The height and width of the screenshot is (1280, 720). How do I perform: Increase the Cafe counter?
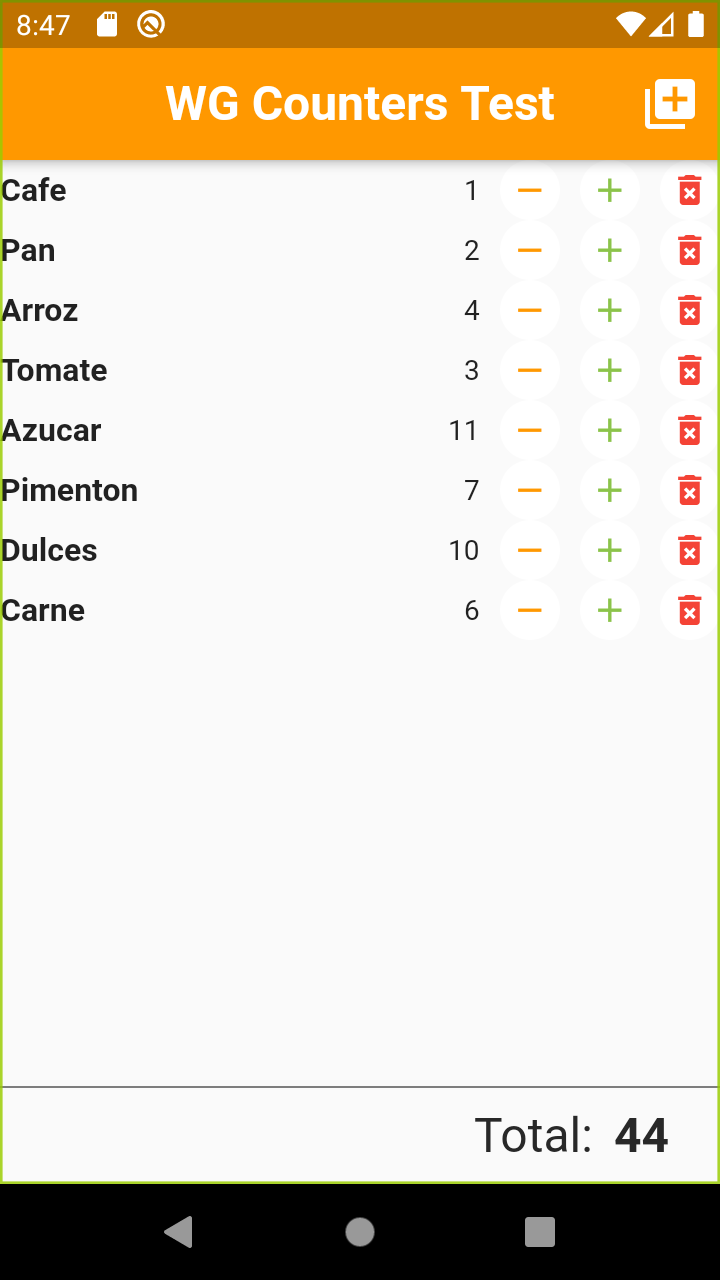610,190
